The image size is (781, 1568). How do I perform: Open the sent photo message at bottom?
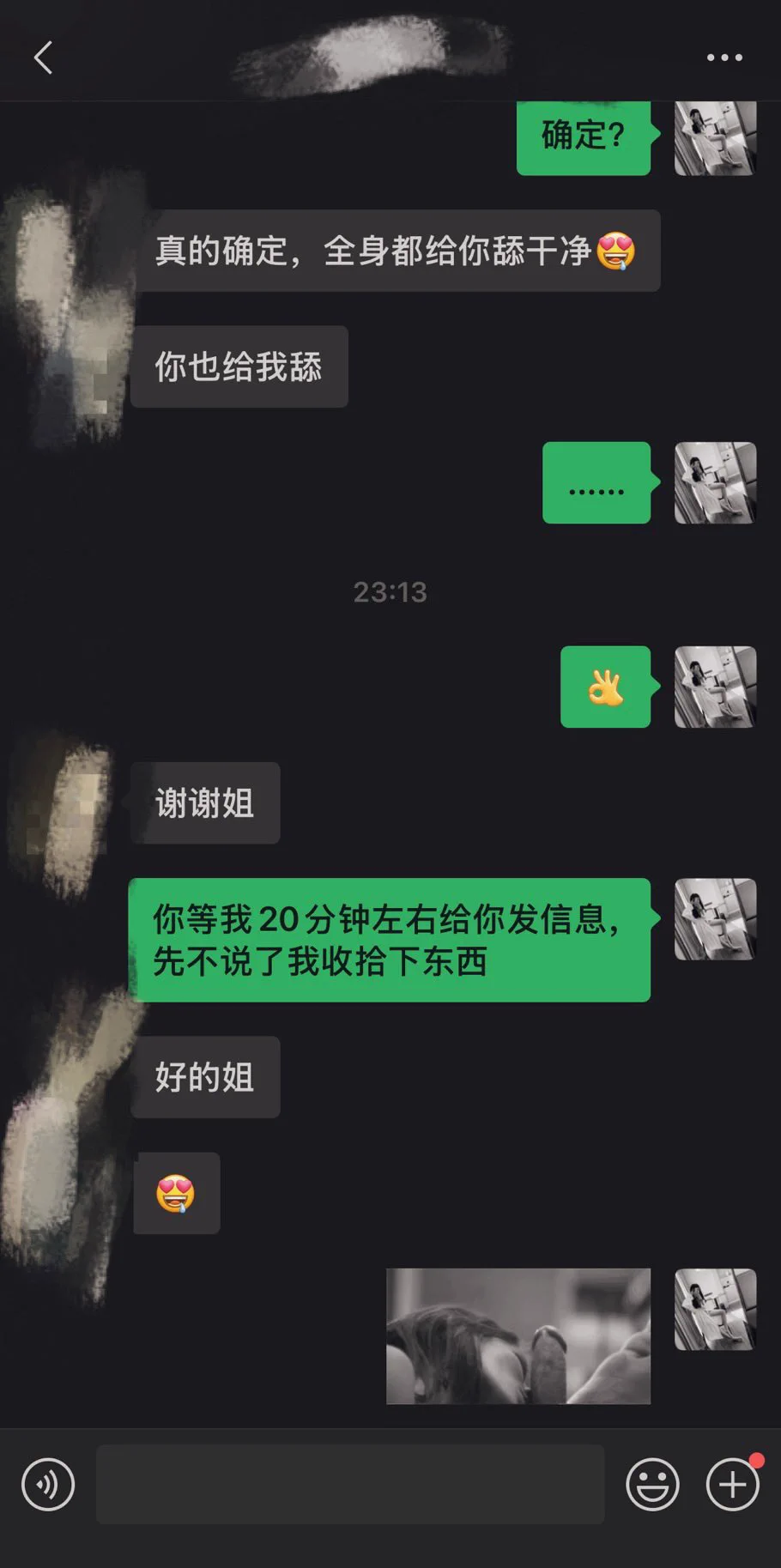tap(518, 1335)
